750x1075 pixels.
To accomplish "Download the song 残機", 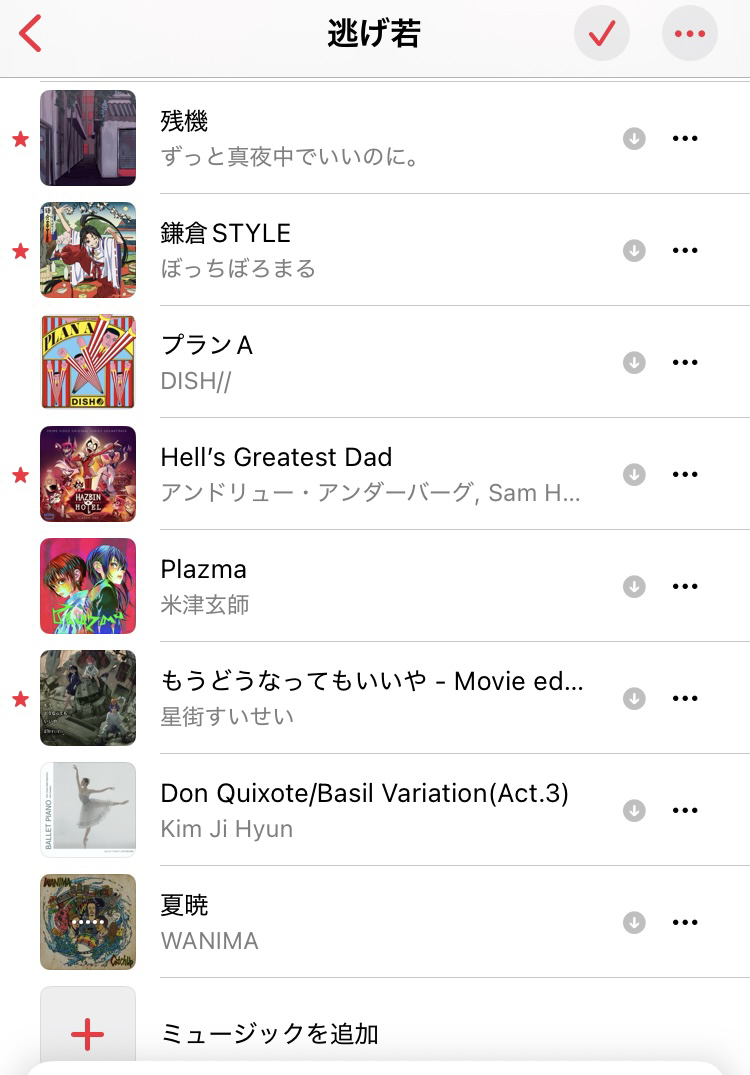I will point(634,139).
